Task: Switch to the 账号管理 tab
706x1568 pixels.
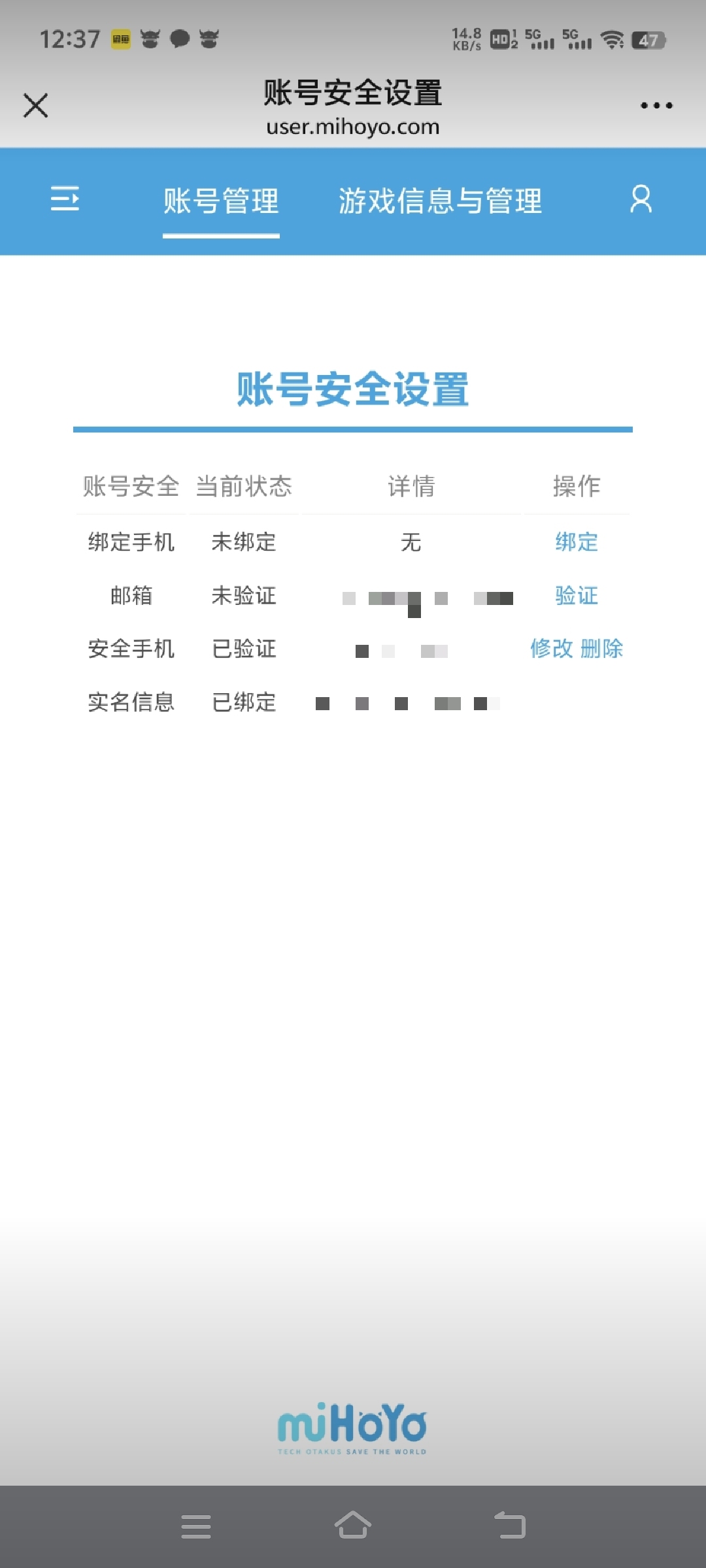Action: [x=221, y=201]
